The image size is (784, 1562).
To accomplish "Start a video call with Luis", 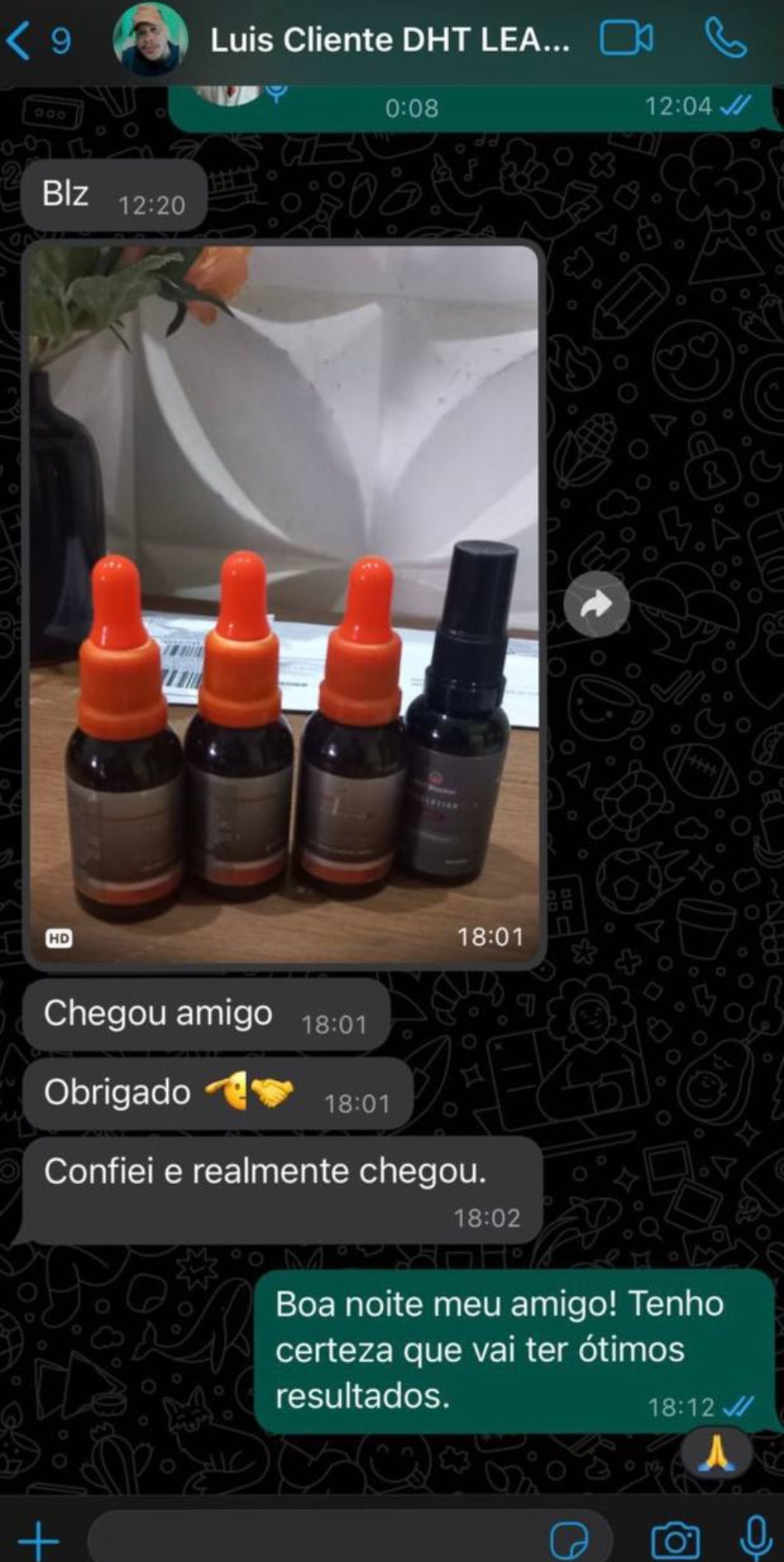I will pos(626,39).
